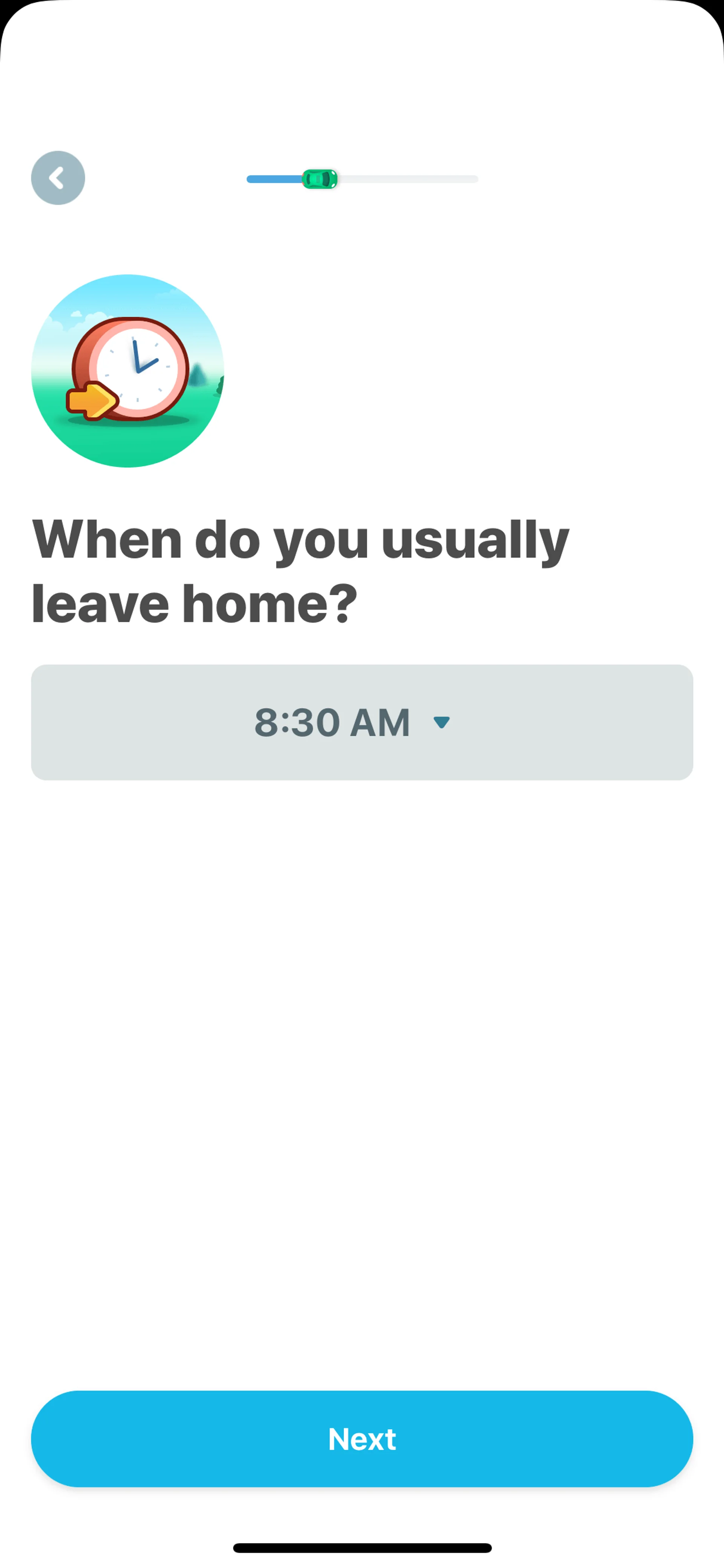This screenshot has height=1568, width=724.
Task: Tap Next to continue
Action: [361, 1439]
